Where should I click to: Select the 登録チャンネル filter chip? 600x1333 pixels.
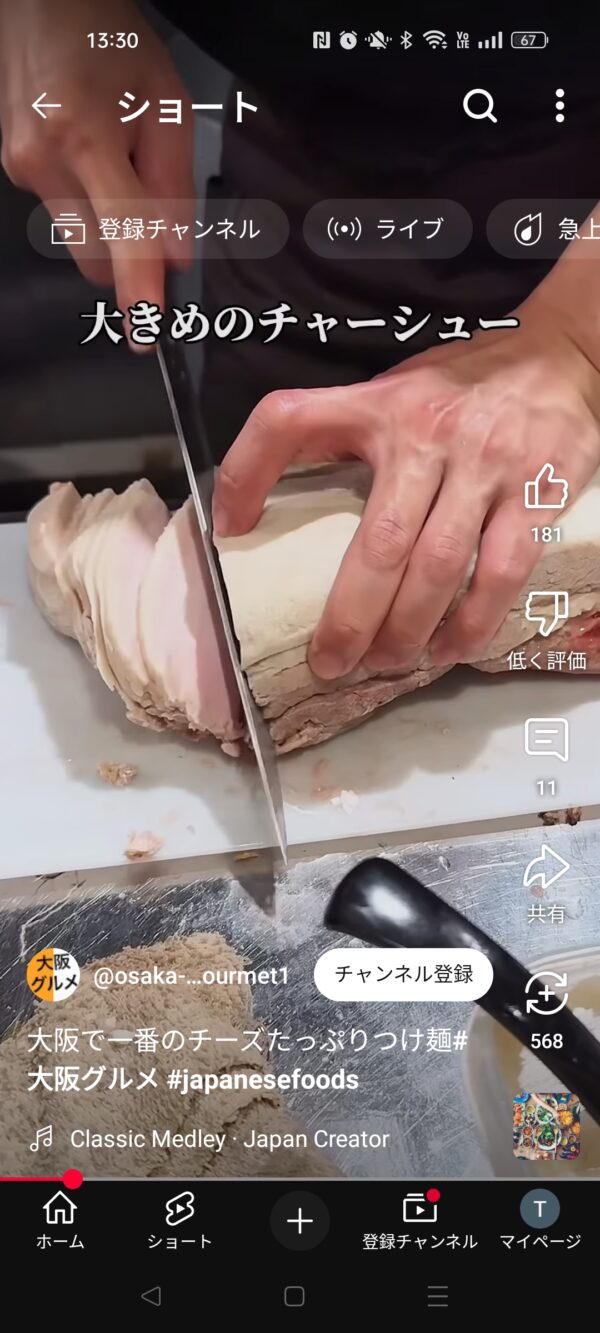[x=158, y=229]
